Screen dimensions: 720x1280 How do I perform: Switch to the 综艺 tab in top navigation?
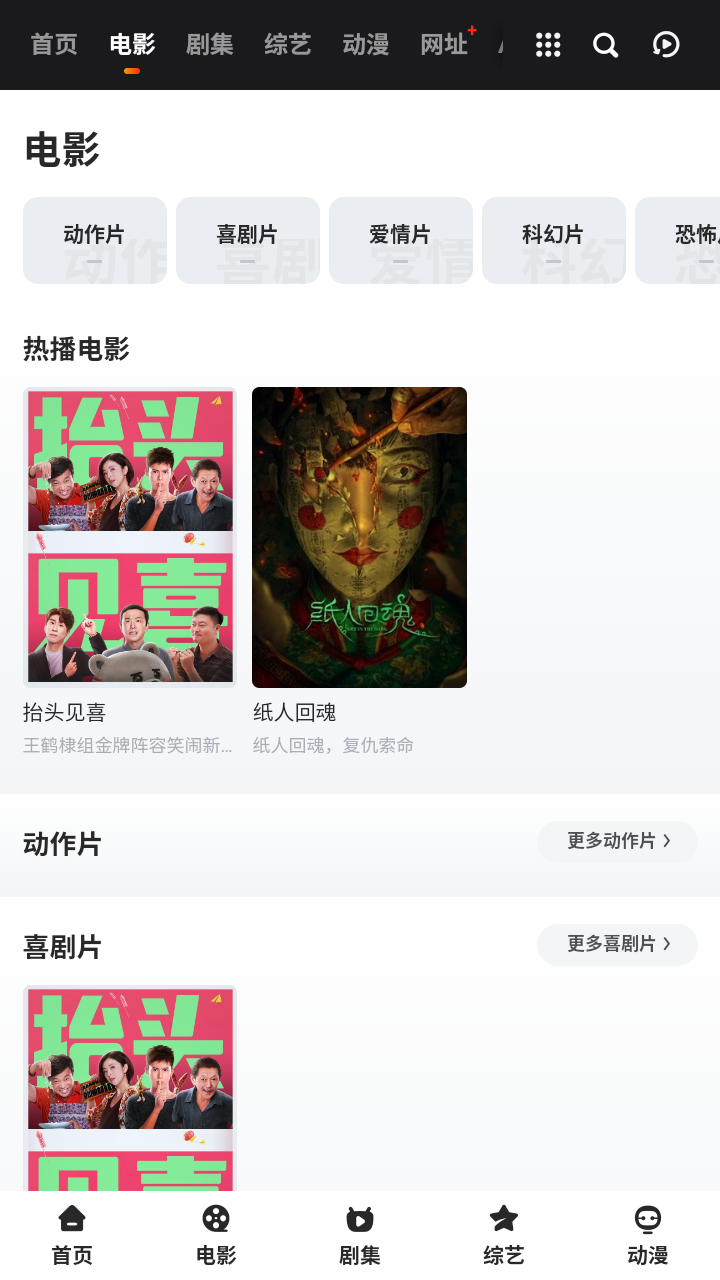[x=287, y=44]
